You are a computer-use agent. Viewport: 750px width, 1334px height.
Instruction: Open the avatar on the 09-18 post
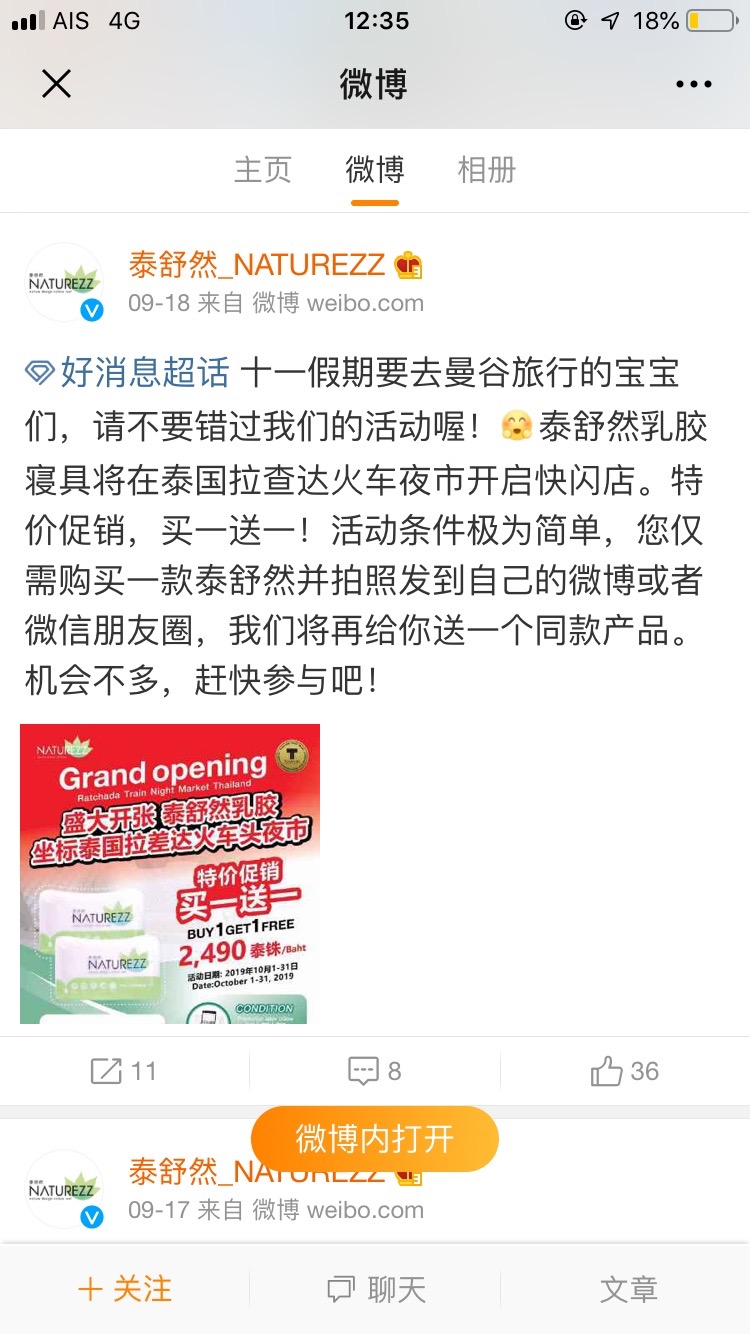pos(64,283)
